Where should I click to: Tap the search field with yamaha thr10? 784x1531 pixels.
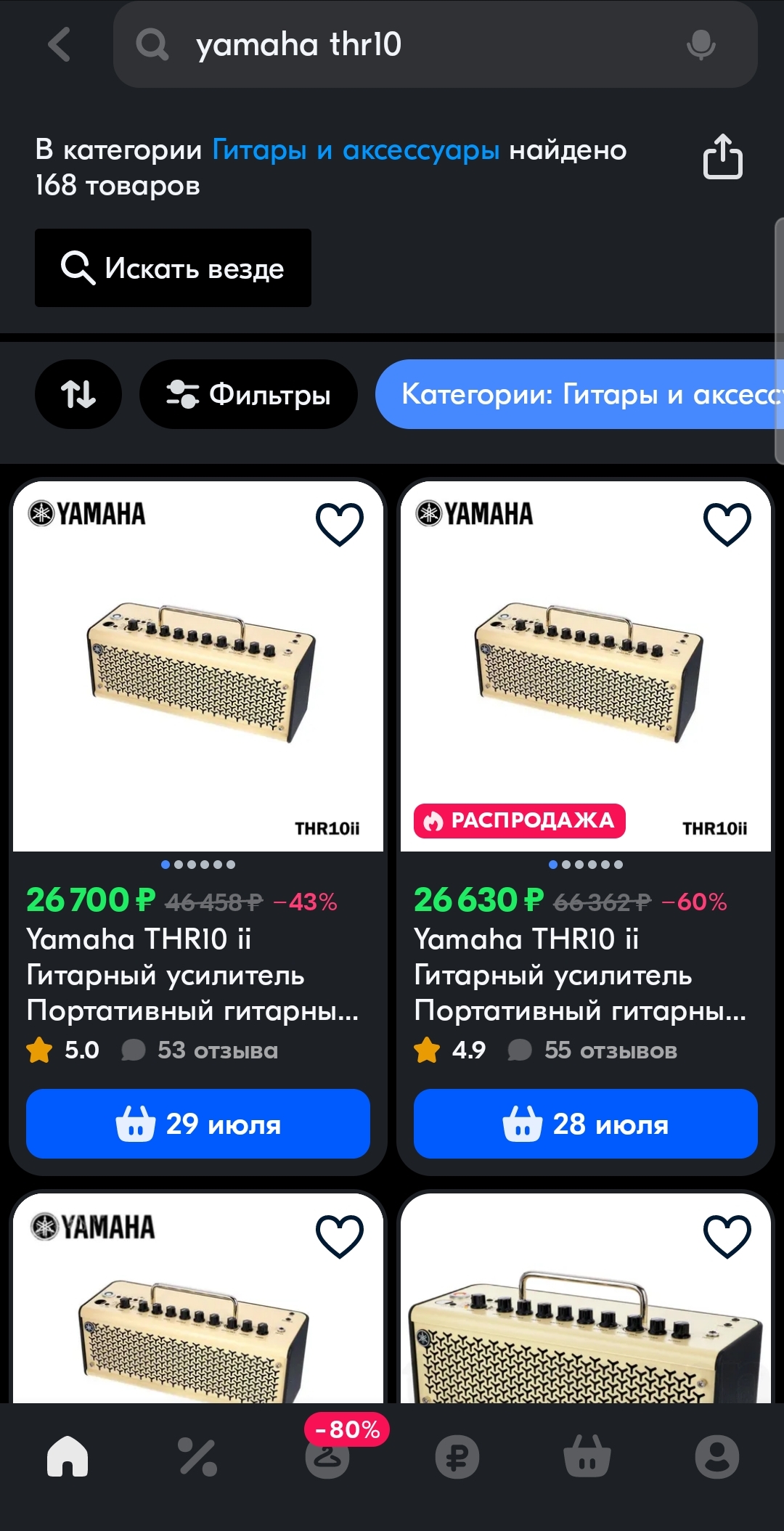tap(436, 44)
